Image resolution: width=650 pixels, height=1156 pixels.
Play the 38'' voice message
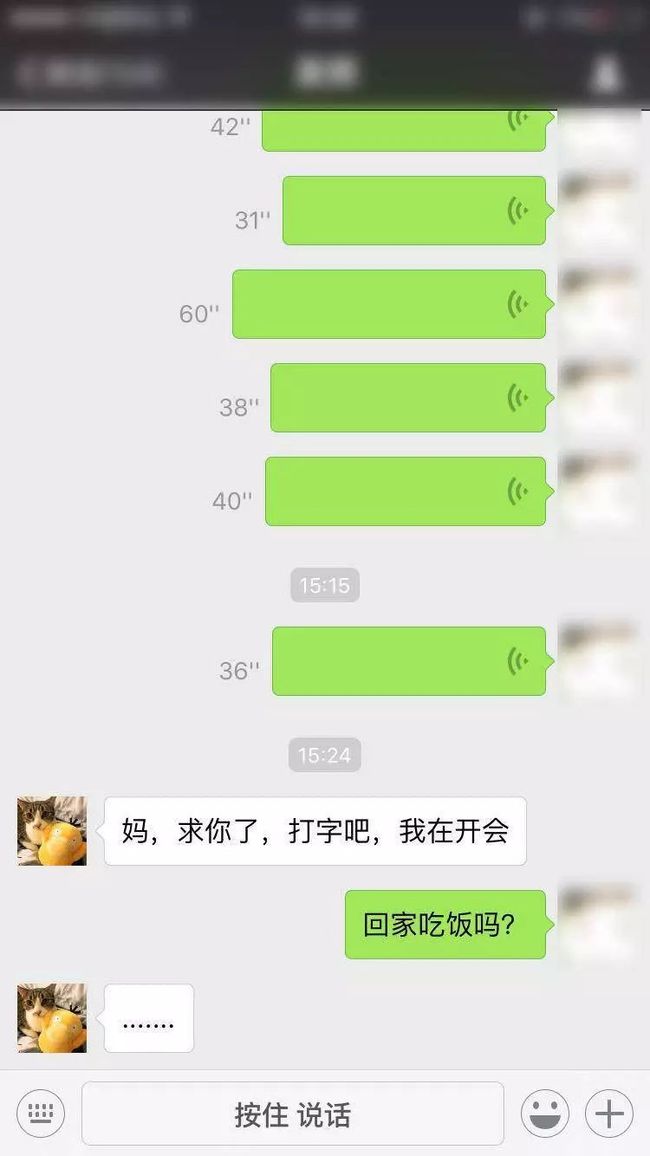[410, 397]
